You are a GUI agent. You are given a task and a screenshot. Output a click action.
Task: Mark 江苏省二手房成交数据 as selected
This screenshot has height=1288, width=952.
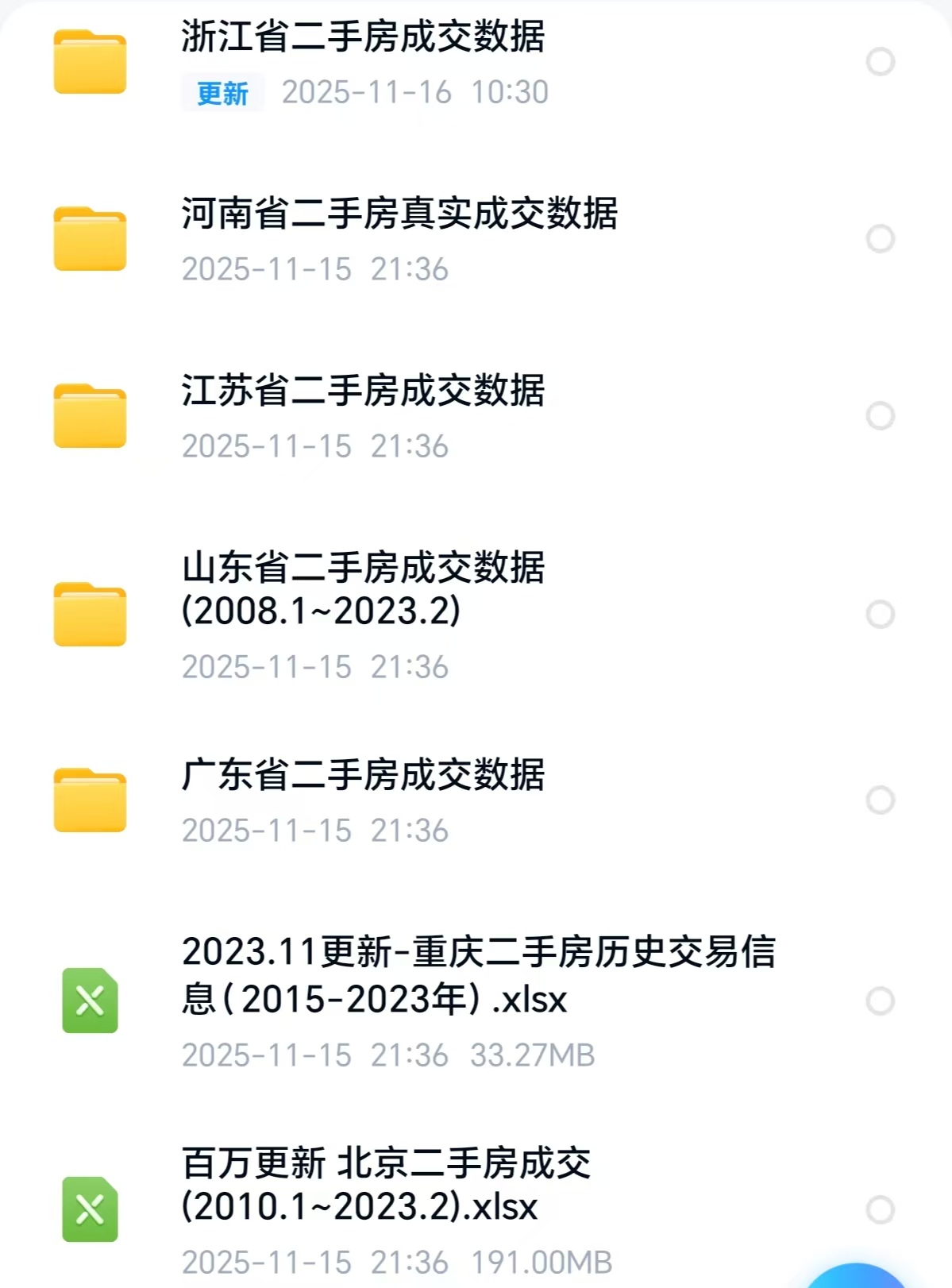(880, 416)
